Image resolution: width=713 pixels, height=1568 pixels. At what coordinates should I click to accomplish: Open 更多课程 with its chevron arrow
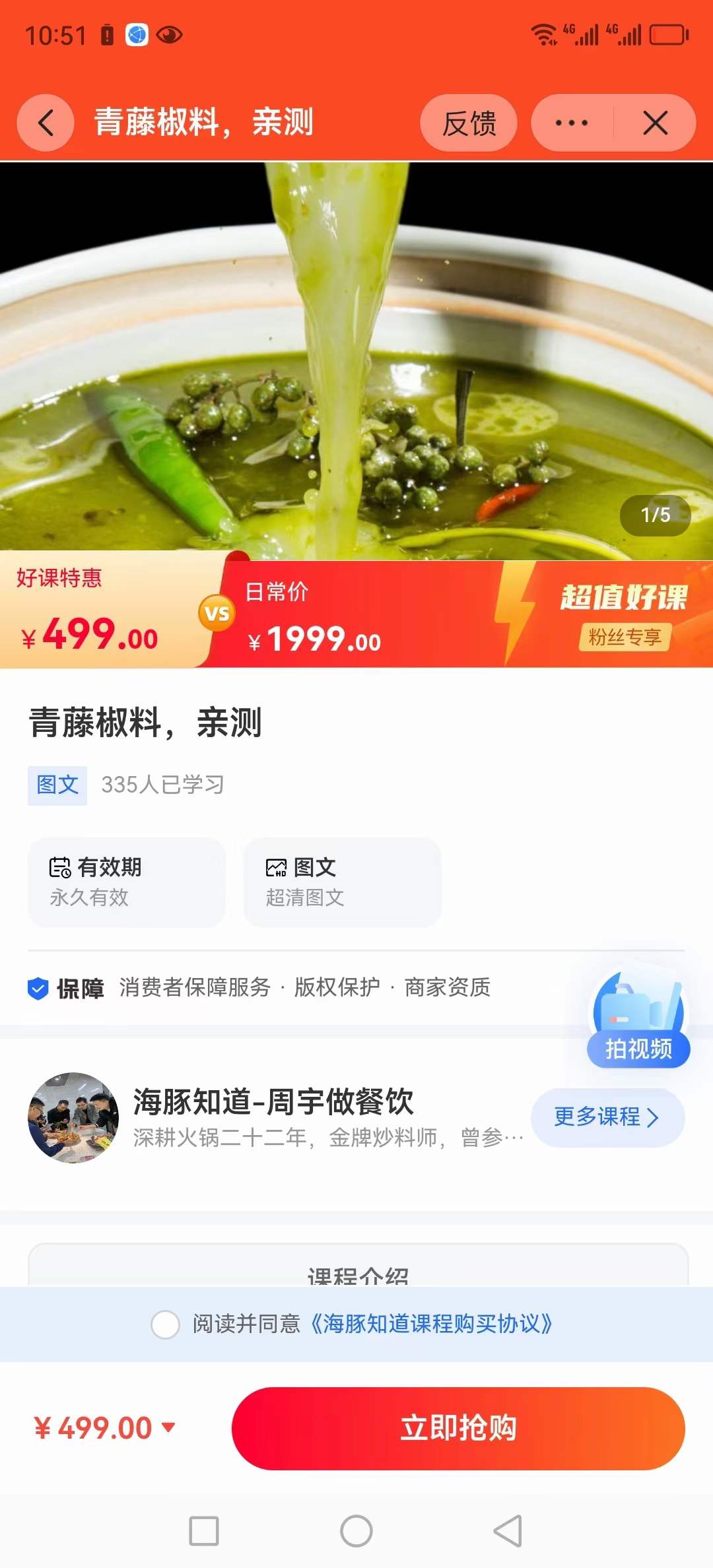[607, 1117]
